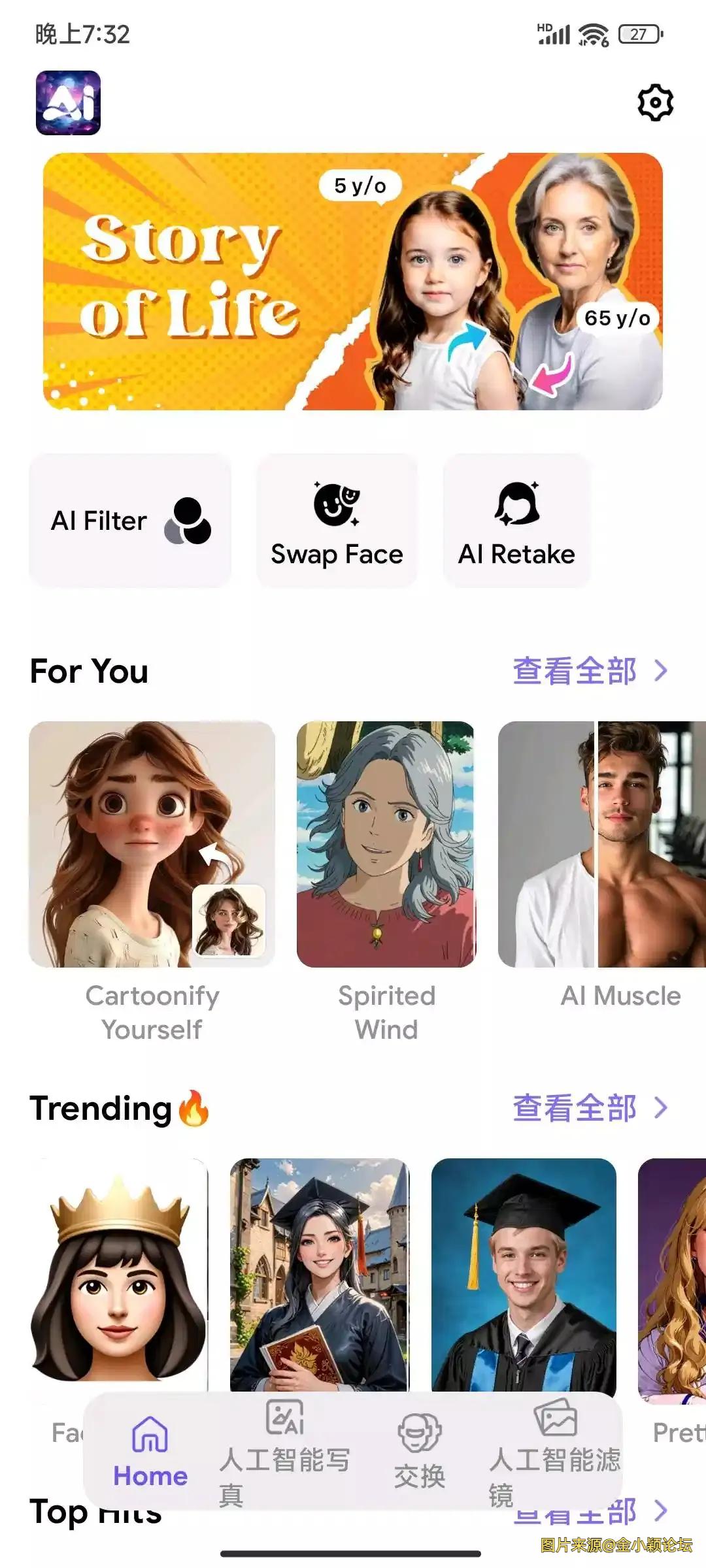Switch to the 人工智能写真 tab
Screen dimensions: 706x1568
(284, 1453)
